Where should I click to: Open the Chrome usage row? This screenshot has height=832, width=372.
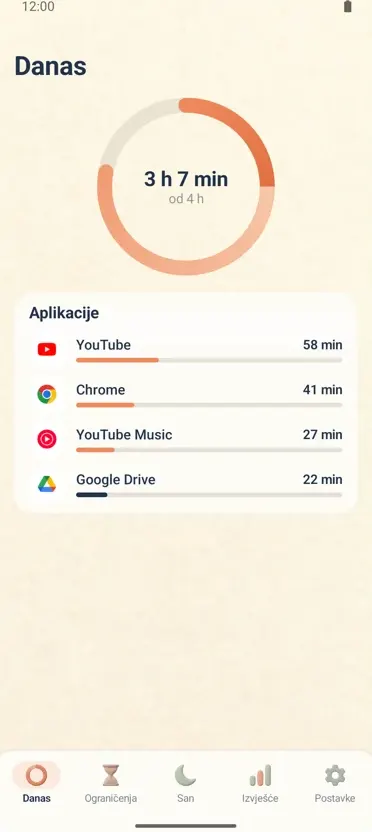click(x=186, y=394)
